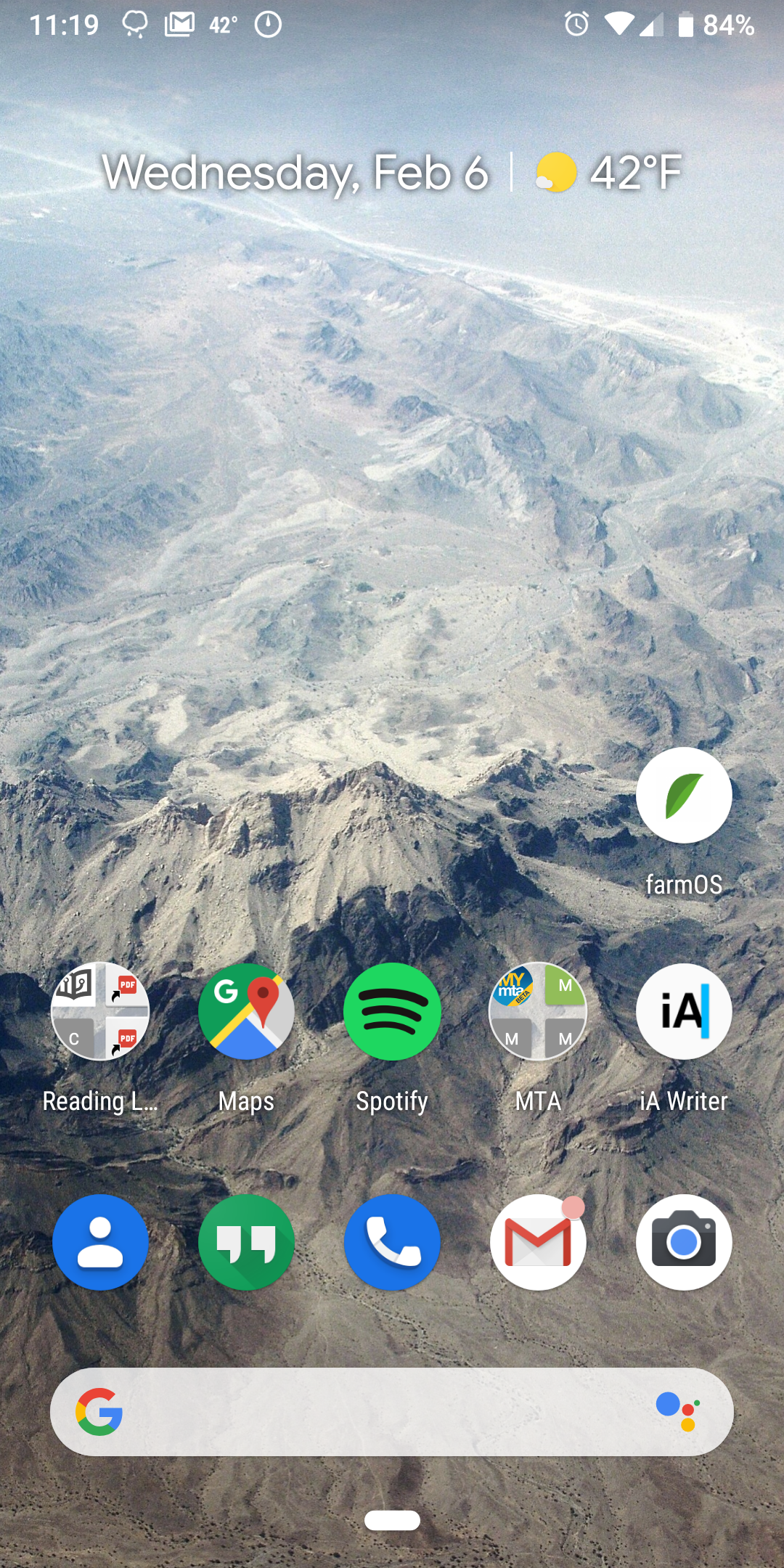Open Hangouts
784x1568 pixels.
(x=246, y=1242)
